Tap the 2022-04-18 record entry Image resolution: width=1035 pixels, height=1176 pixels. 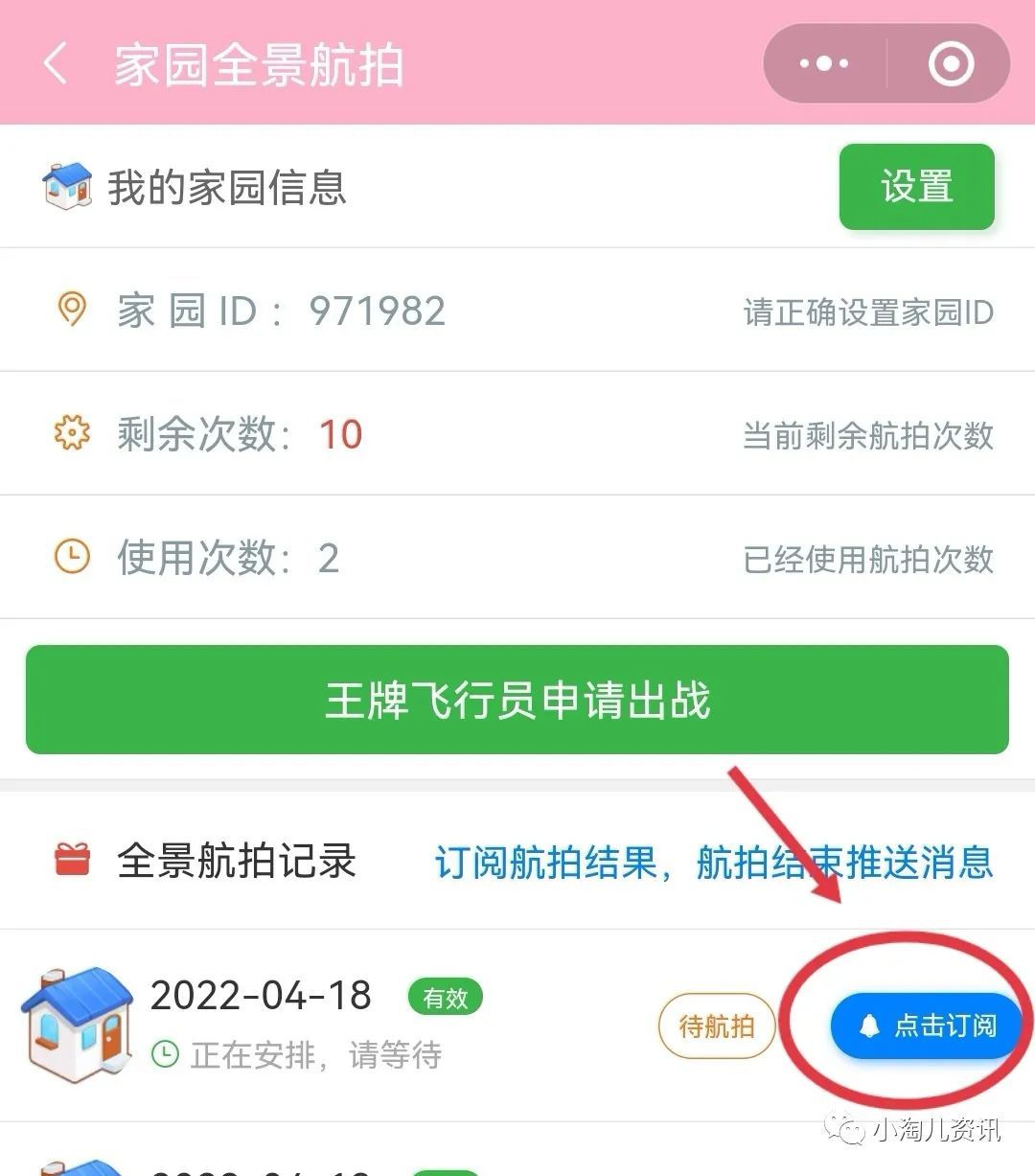(x=261, y=995)
